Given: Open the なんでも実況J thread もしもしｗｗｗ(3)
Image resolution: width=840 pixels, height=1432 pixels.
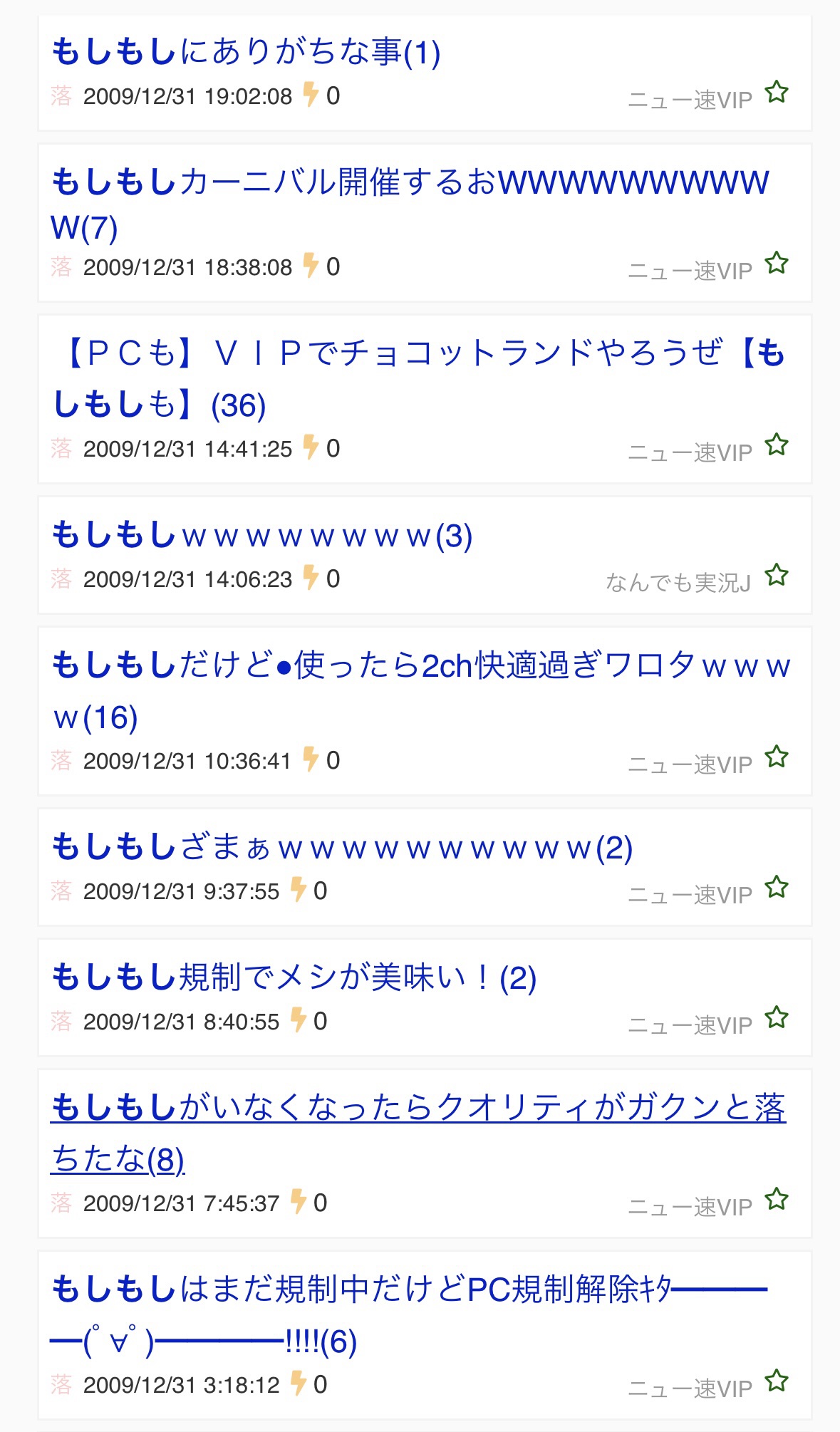Looking at the screenshot, I should pyautogui.click(x=261, y=536).
